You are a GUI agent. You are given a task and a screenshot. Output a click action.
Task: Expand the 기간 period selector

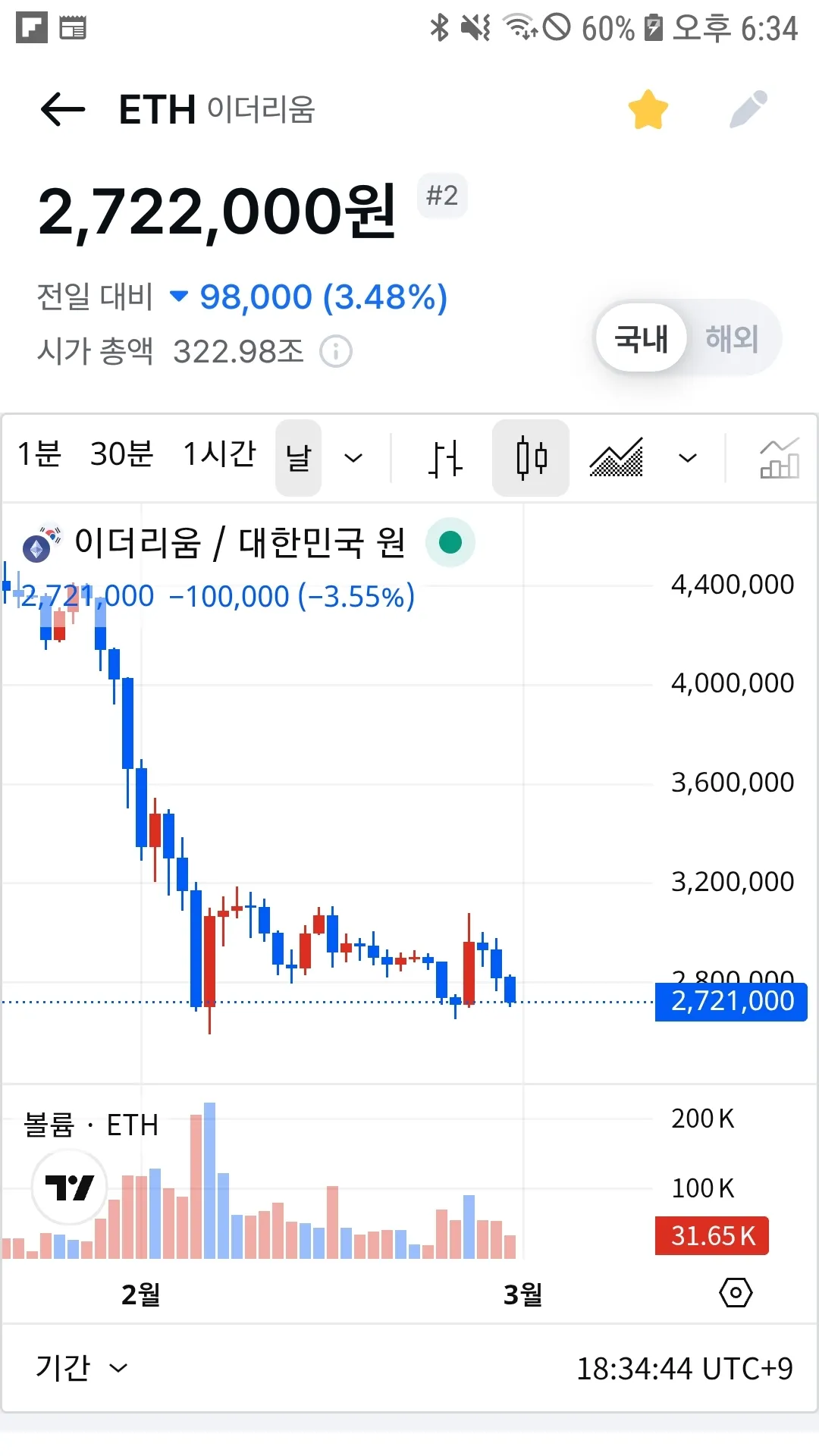click(81, 1368)
